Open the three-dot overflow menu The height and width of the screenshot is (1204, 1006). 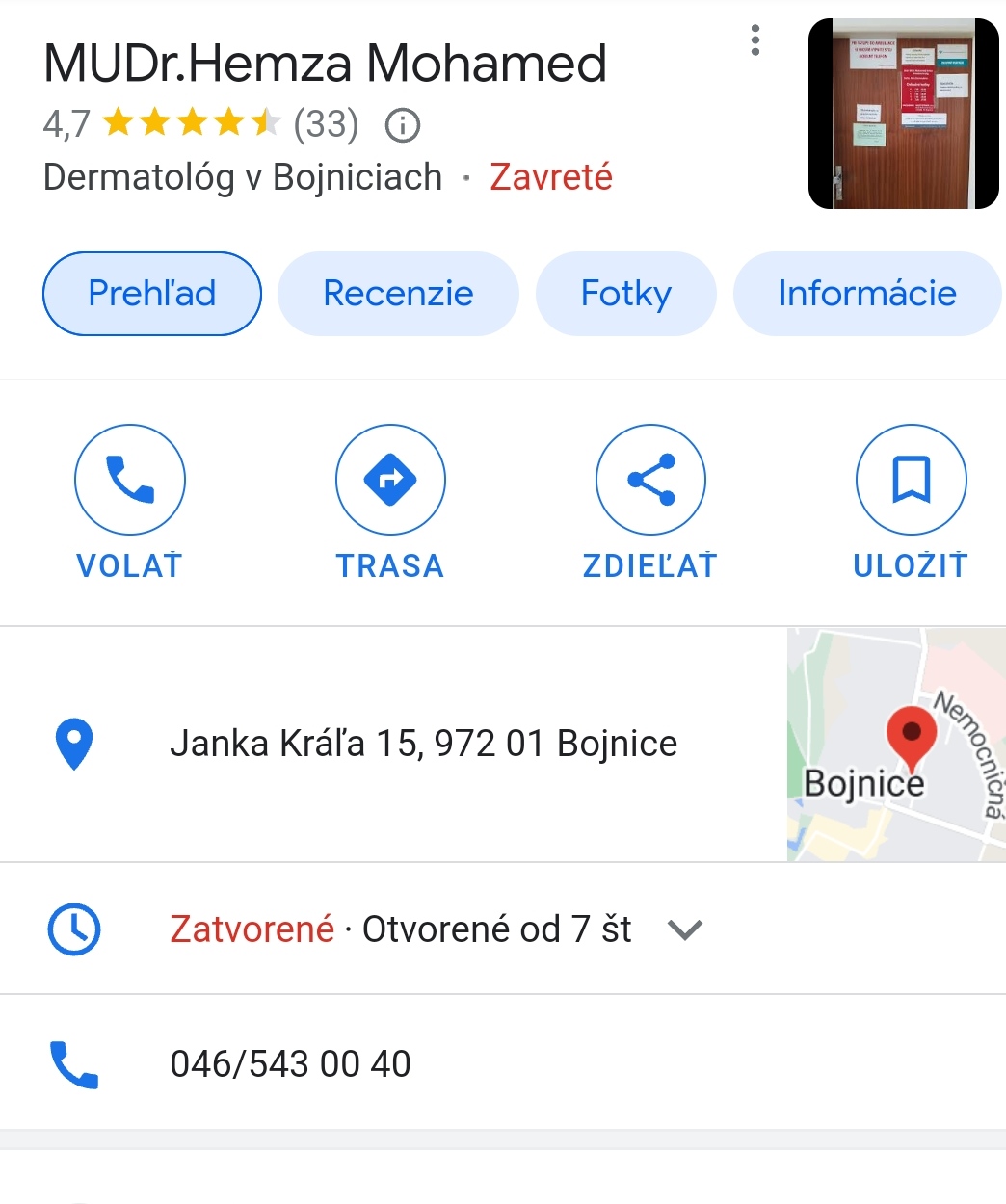(755, 40)
